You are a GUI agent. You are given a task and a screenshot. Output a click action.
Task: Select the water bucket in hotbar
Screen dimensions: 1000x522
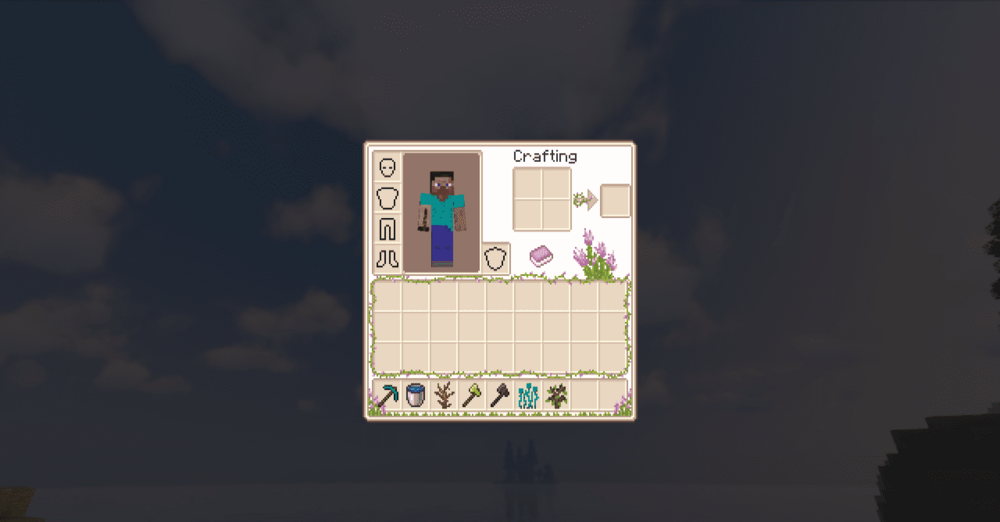click(415, 395)
